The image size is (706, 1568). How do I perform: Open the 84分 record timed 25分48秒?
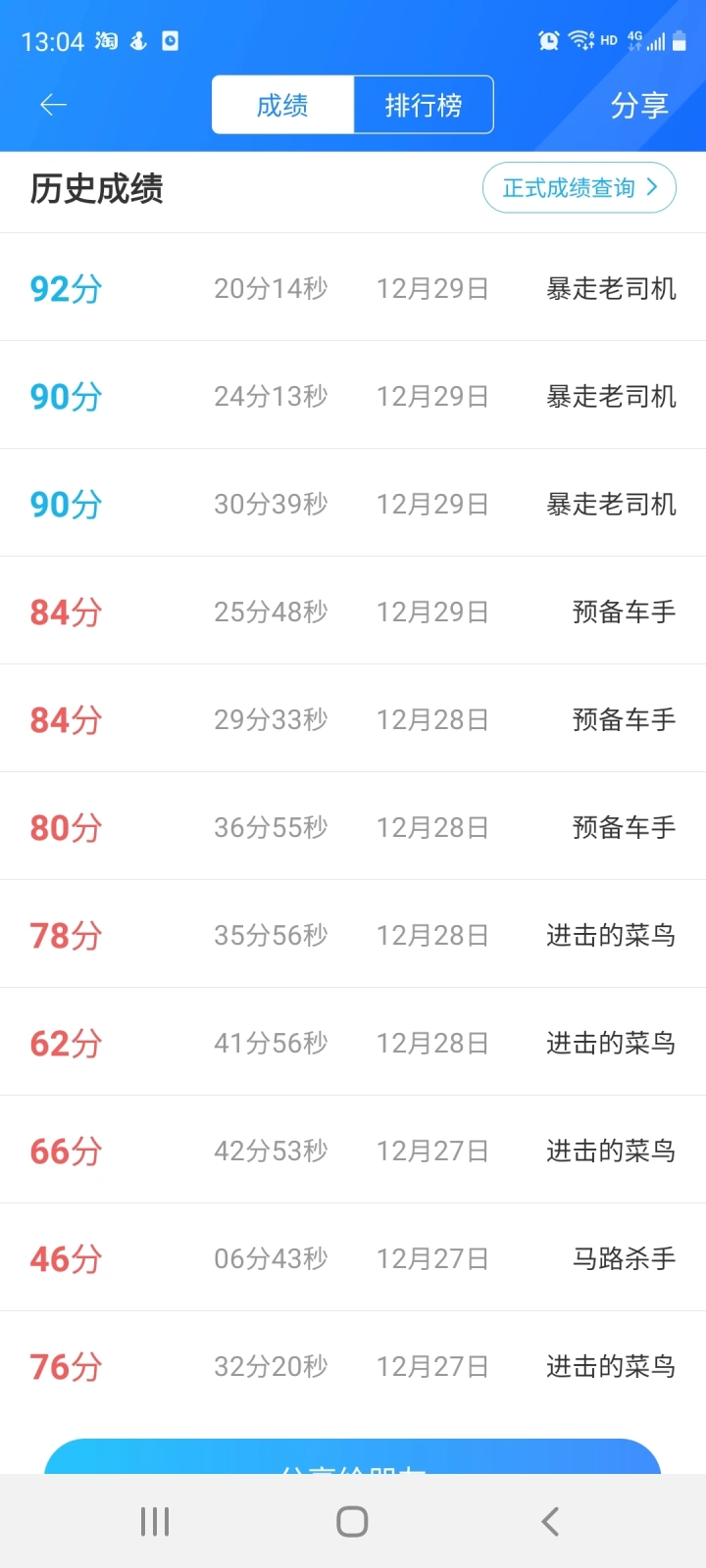click(x=353, y=611)
